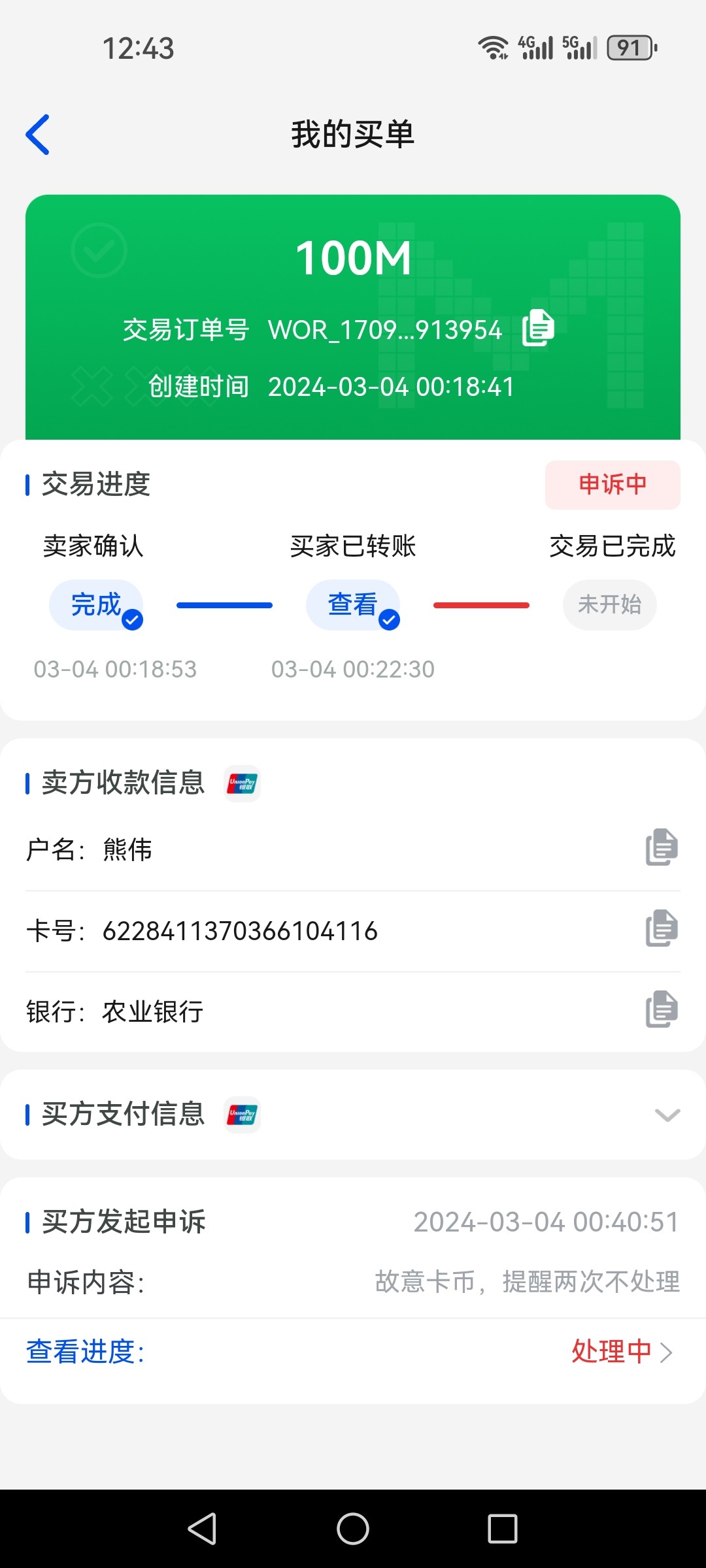The height and width of the screenshot is (1568, 706).
Task: Click the 申诉中 status badge
Action: [x=612, y=485]
